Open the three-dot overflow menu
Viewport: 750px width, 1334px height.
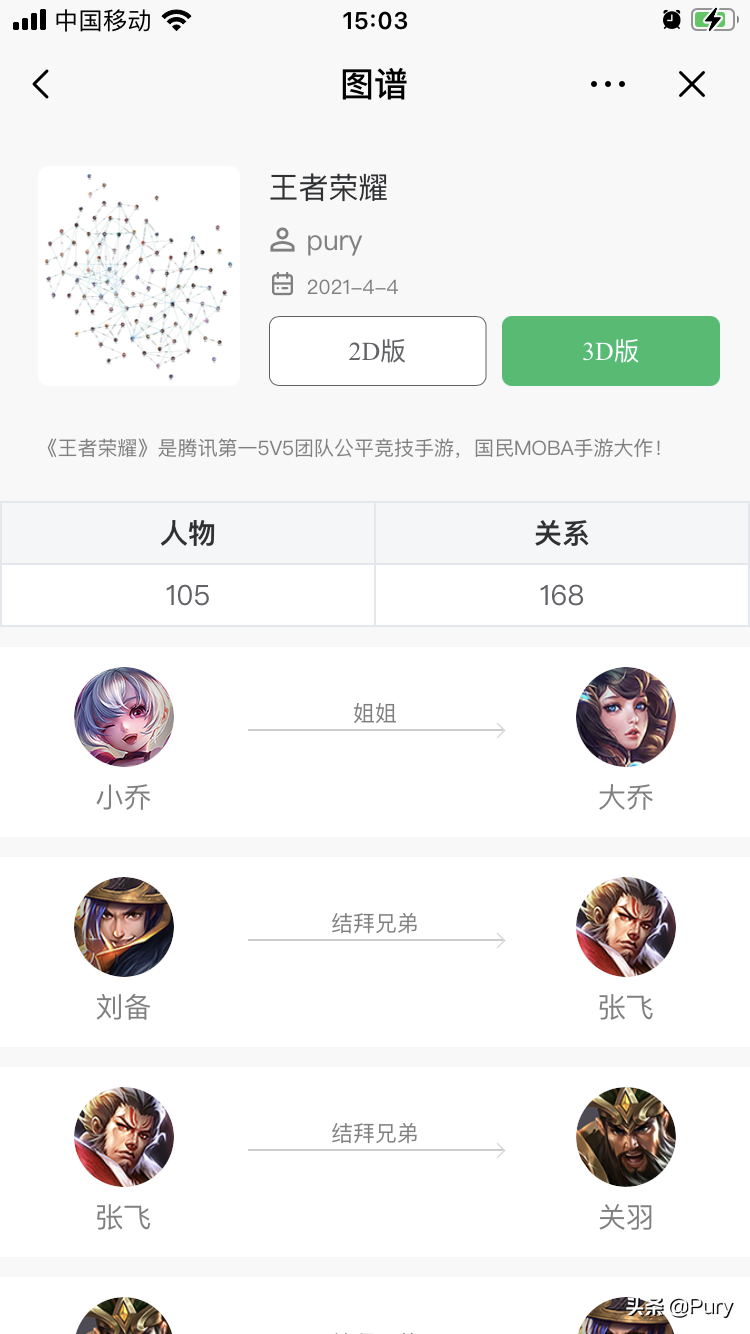[x=608, y=84]
